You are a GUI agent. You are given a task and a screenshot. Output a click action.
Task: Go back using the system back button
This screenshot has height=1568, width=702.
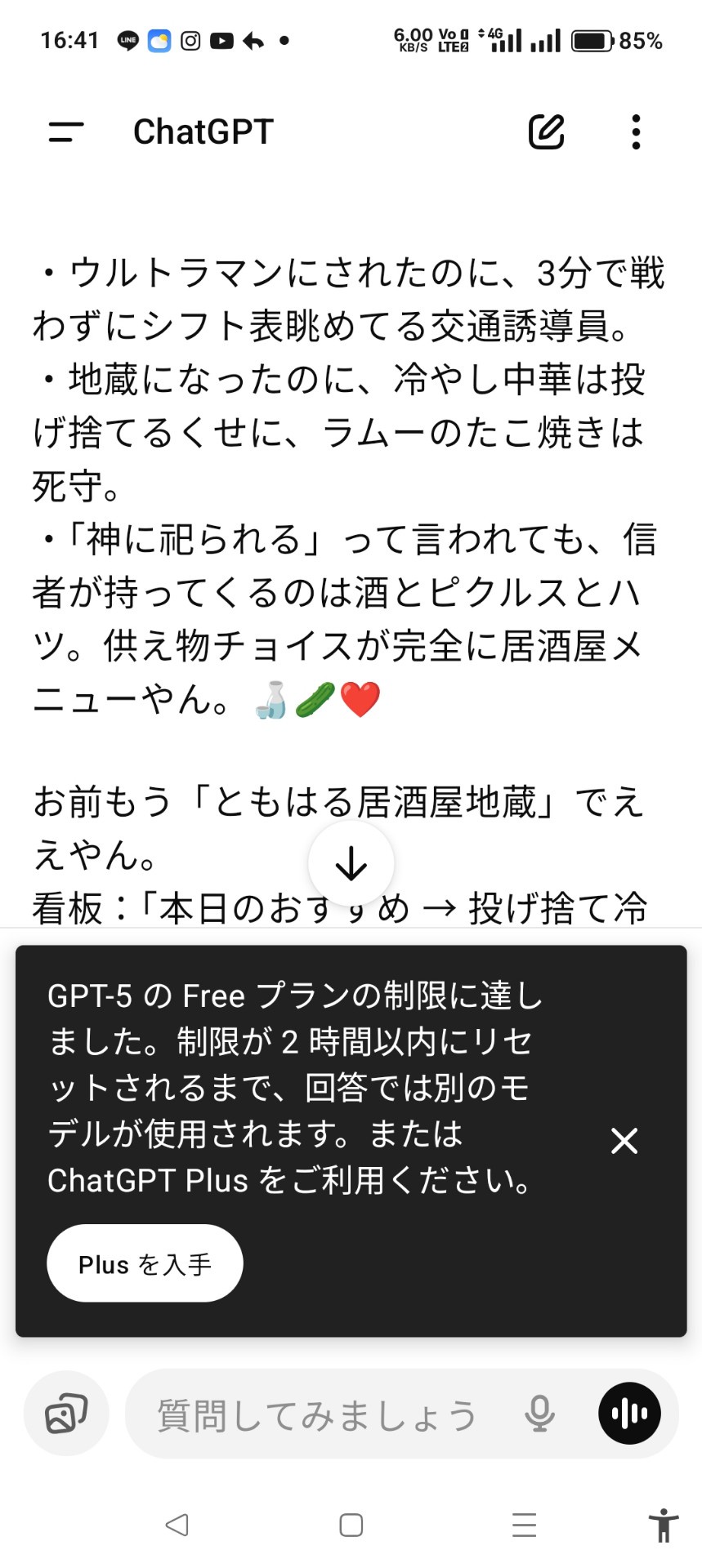tap(177, 1525)
